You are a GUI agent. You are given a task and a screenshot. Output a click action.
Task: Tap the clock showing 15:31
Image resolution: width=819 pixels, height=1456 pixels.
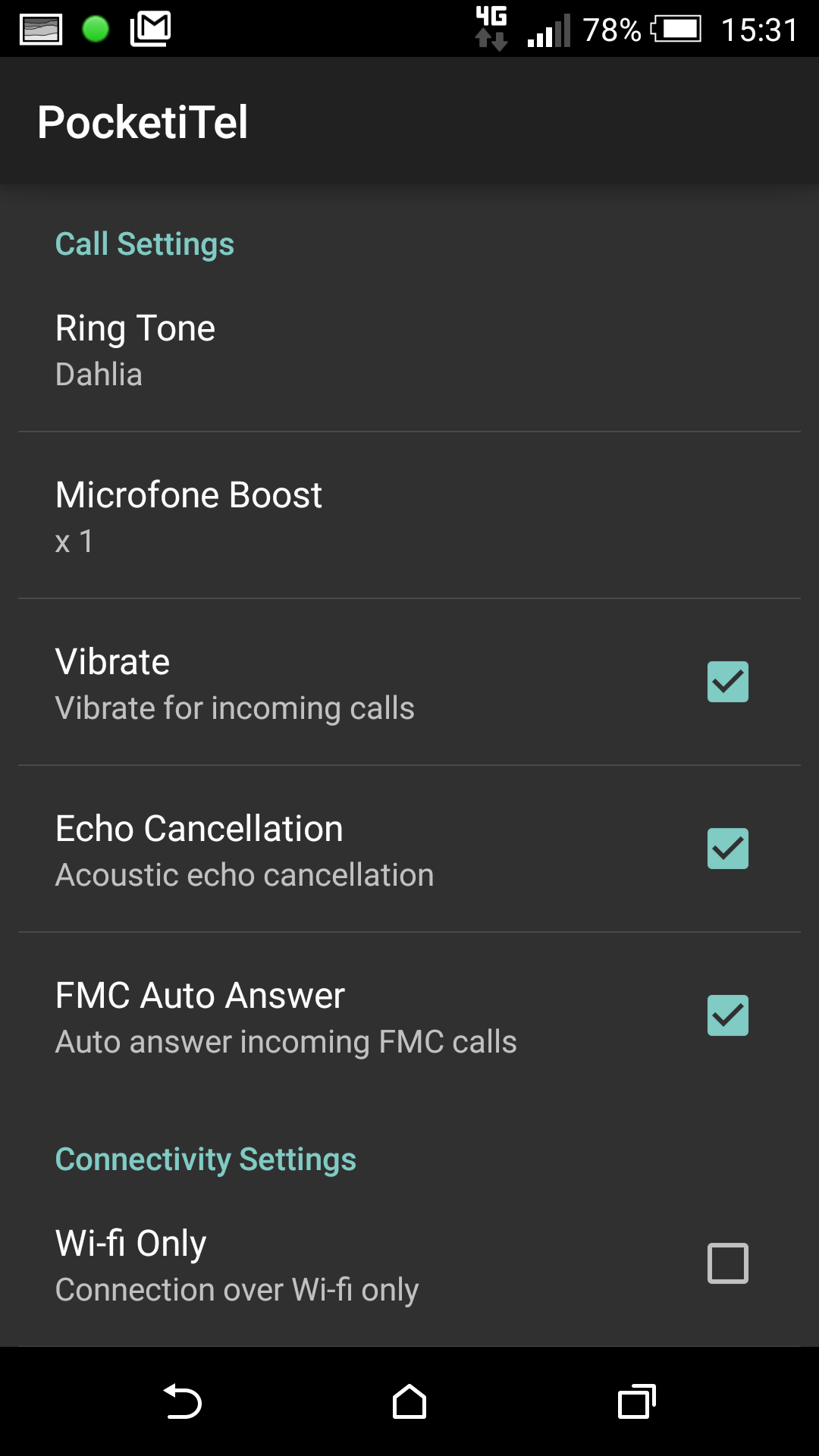(x=758, y=29)
